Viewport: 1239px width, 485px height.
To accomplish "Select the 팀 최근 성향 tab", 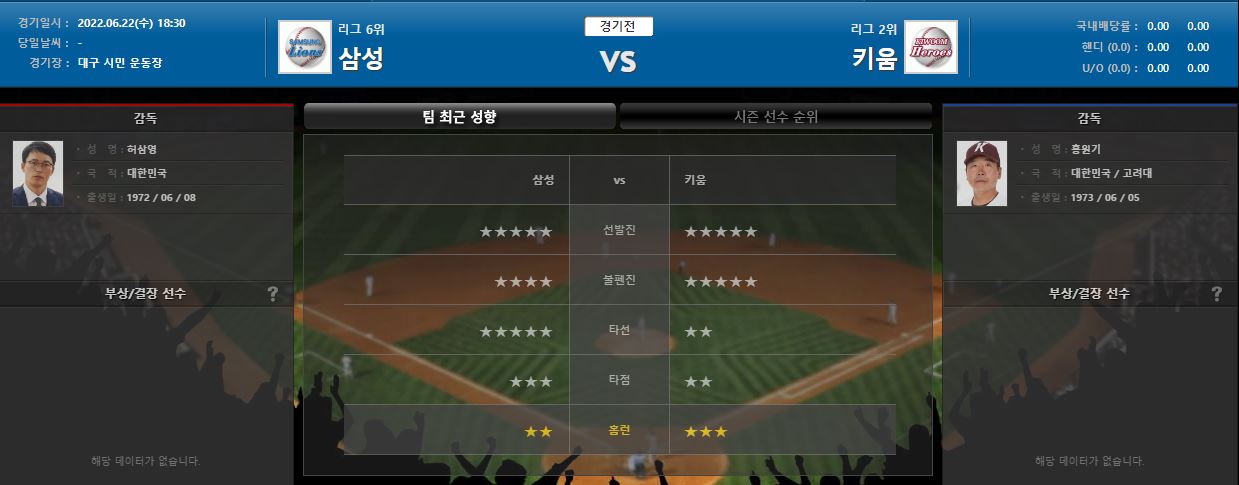I will pyautogui.click(x=459, y=117).
